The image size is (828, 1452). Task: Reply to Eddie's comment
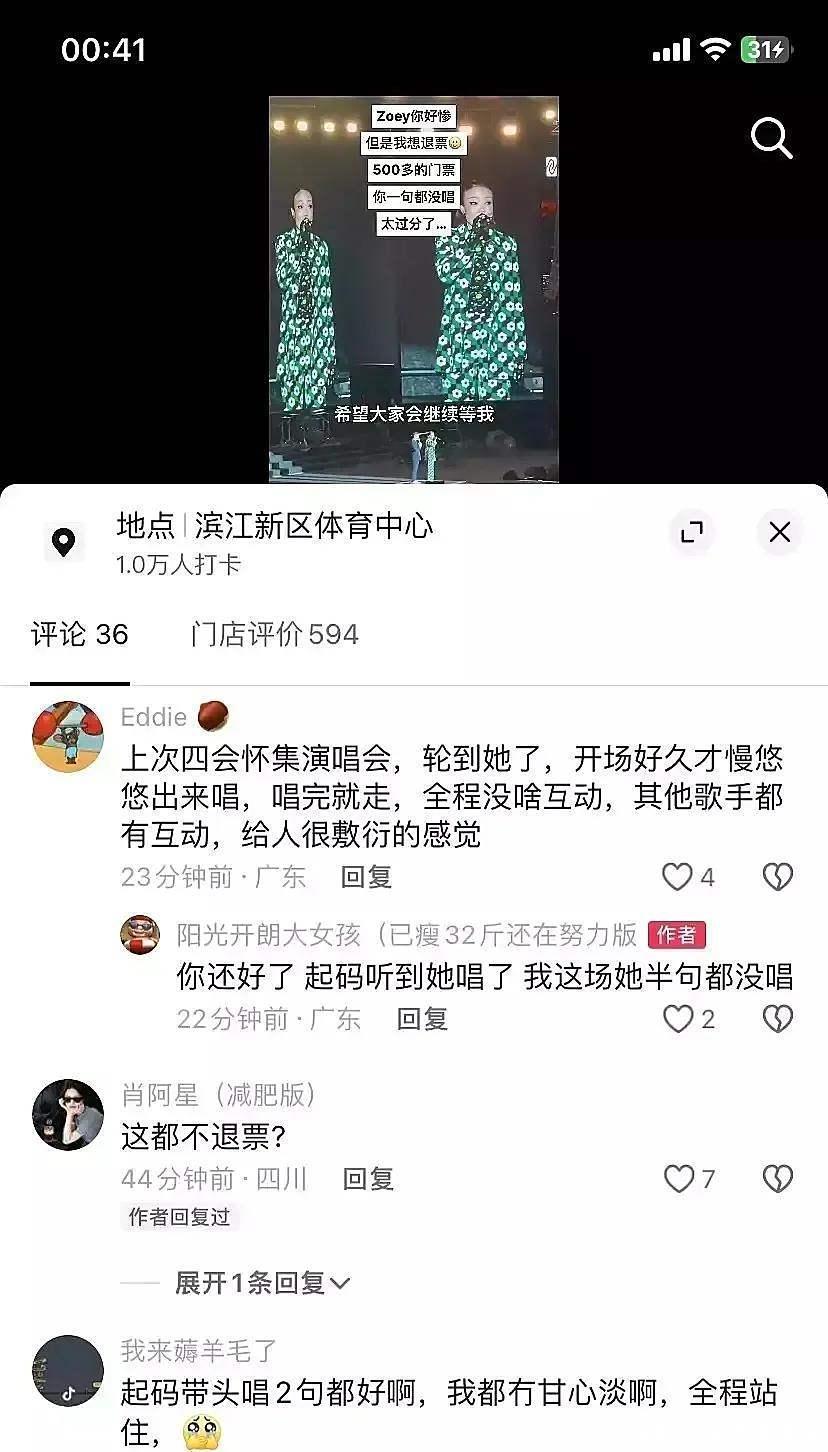366,877
